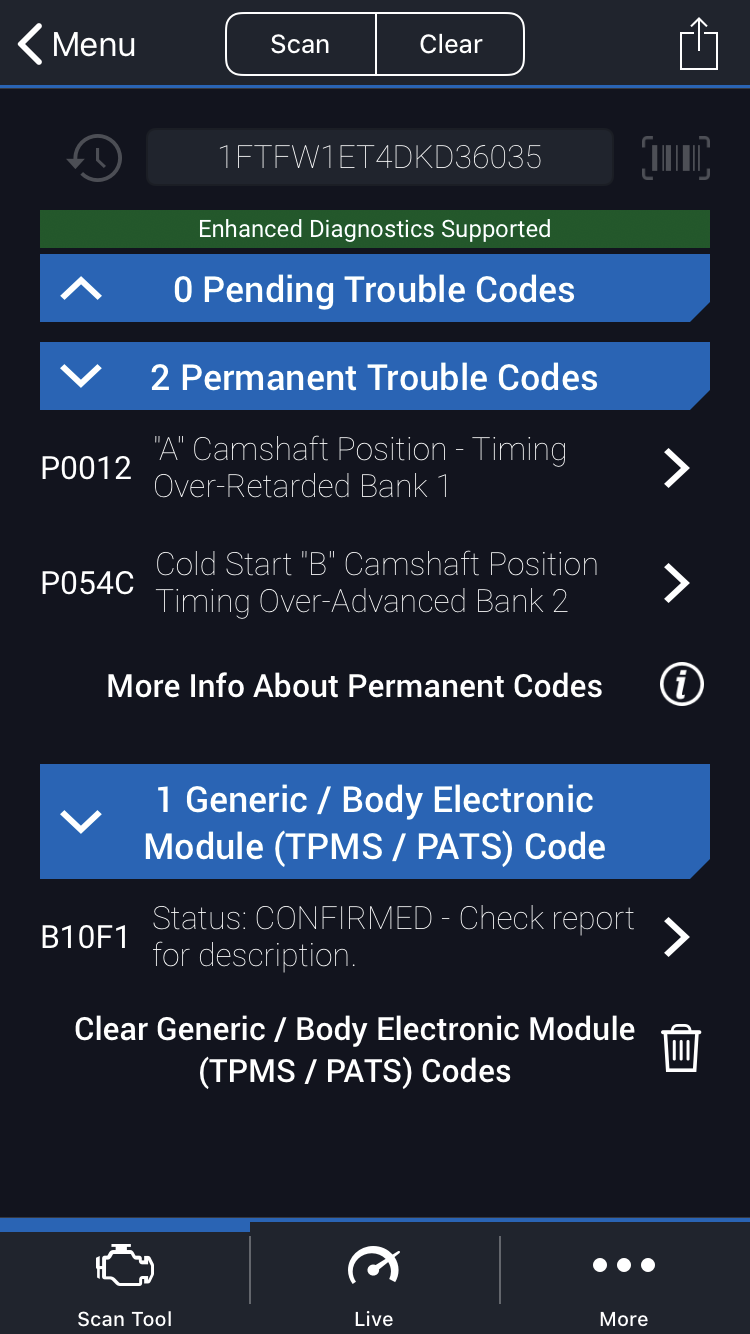This screenshot has height=1334, width=750.
Task: Edit the VIN number field
Action: pos(380,157)
